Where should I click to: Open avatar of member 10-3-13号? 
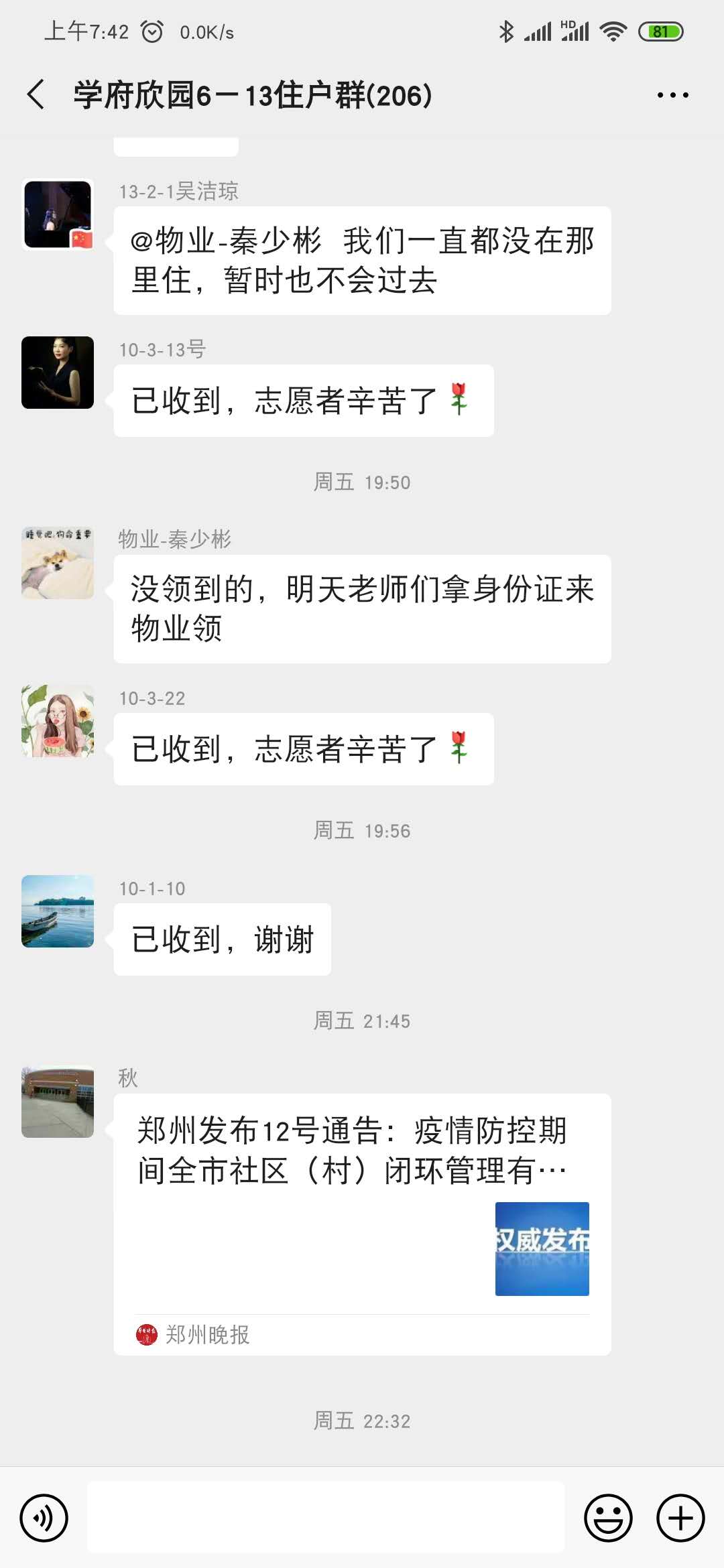(x=58, y=373)
